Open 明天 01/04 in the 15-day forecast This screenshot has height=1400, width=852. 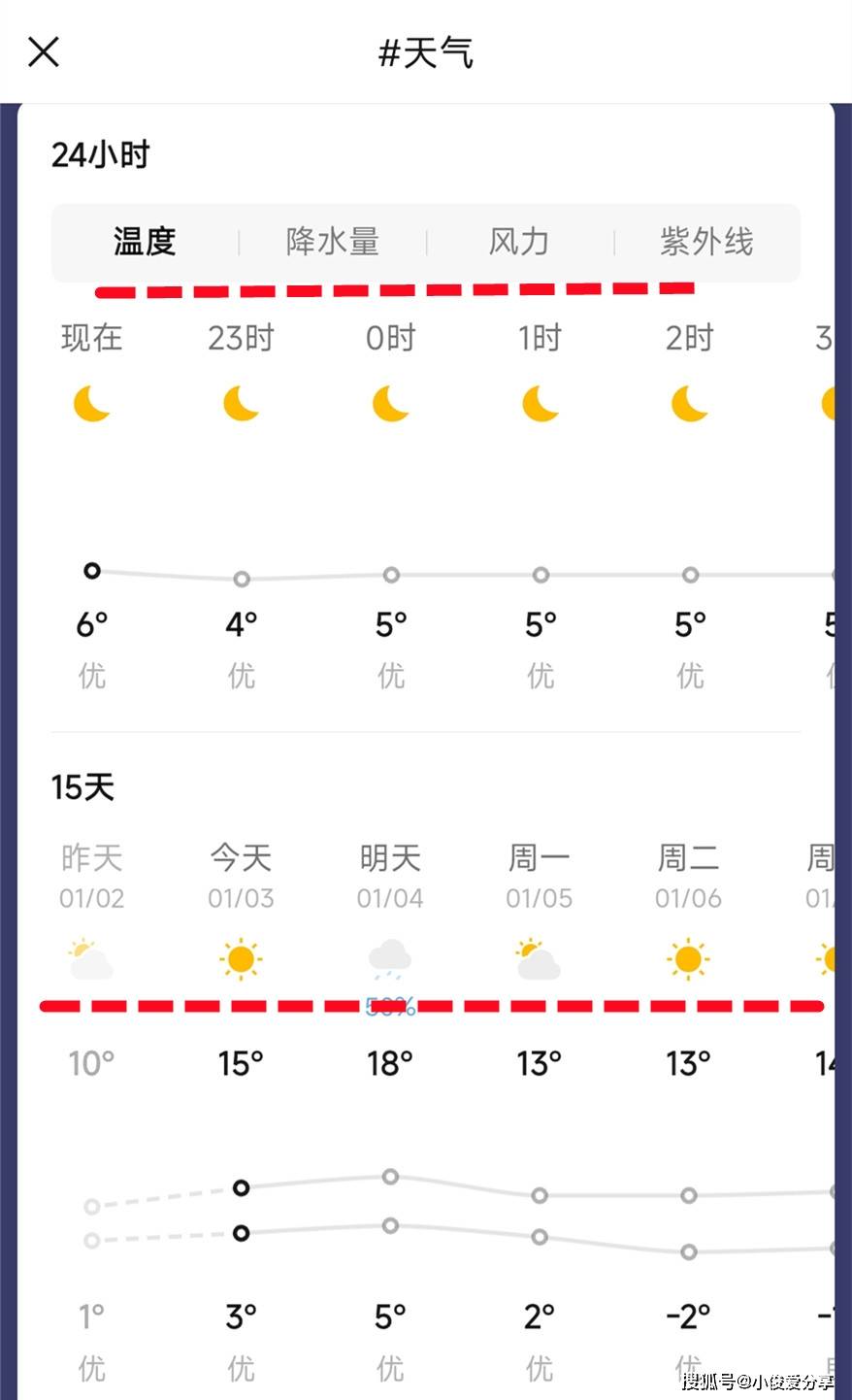[x=390, y=876]
